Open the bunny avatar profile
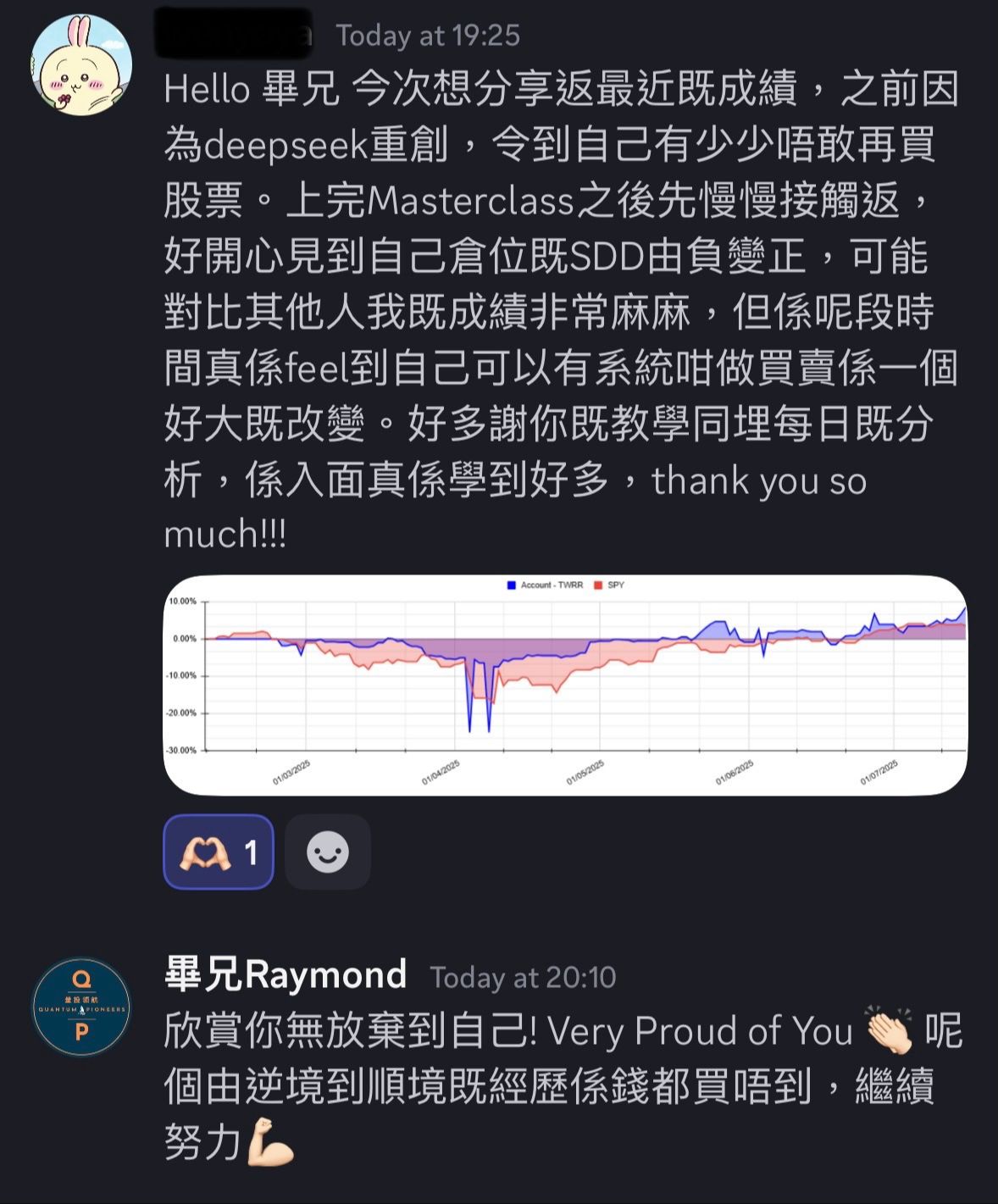Screen dimensions: 998x1204 pos(81,66)
